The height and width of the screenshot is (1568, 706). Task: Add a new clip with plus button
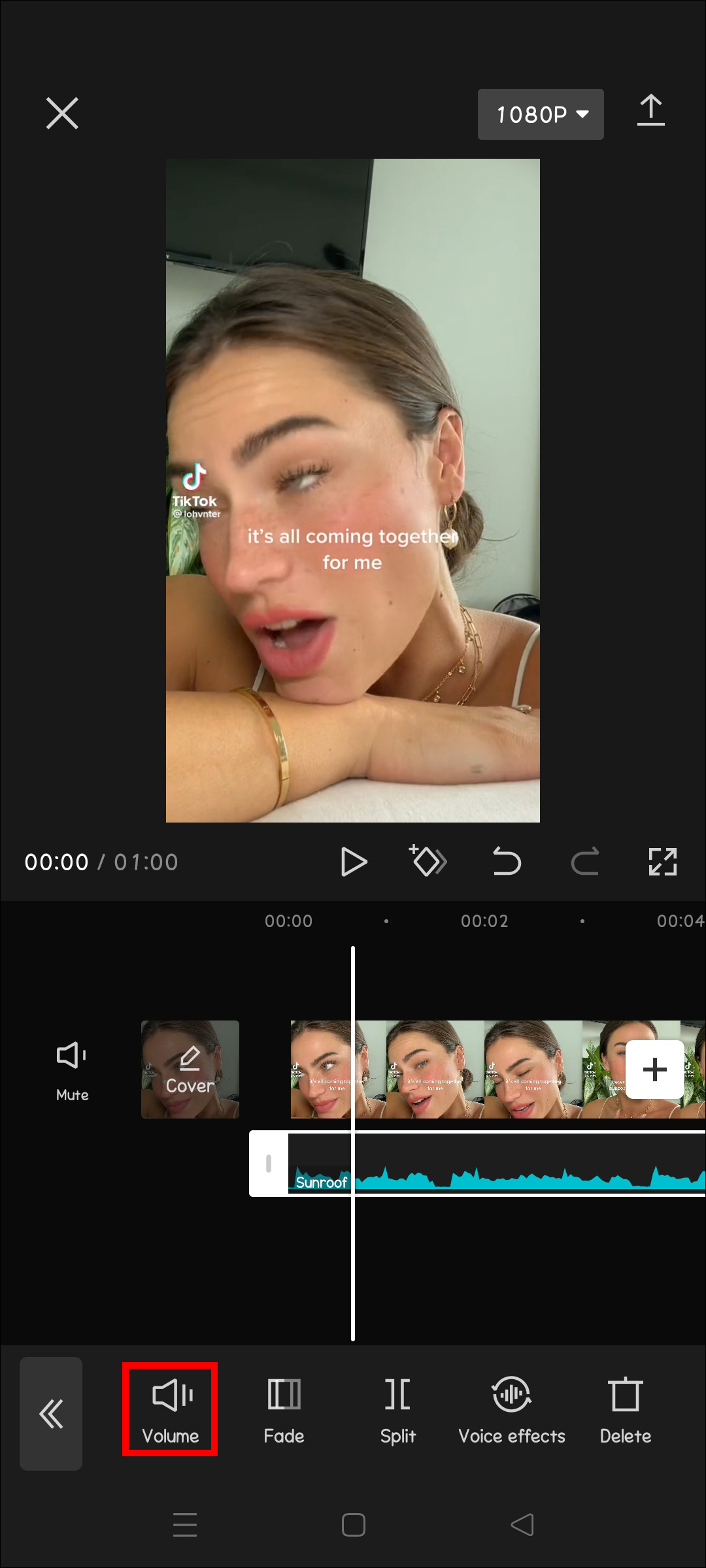[x=654, y=1070]
